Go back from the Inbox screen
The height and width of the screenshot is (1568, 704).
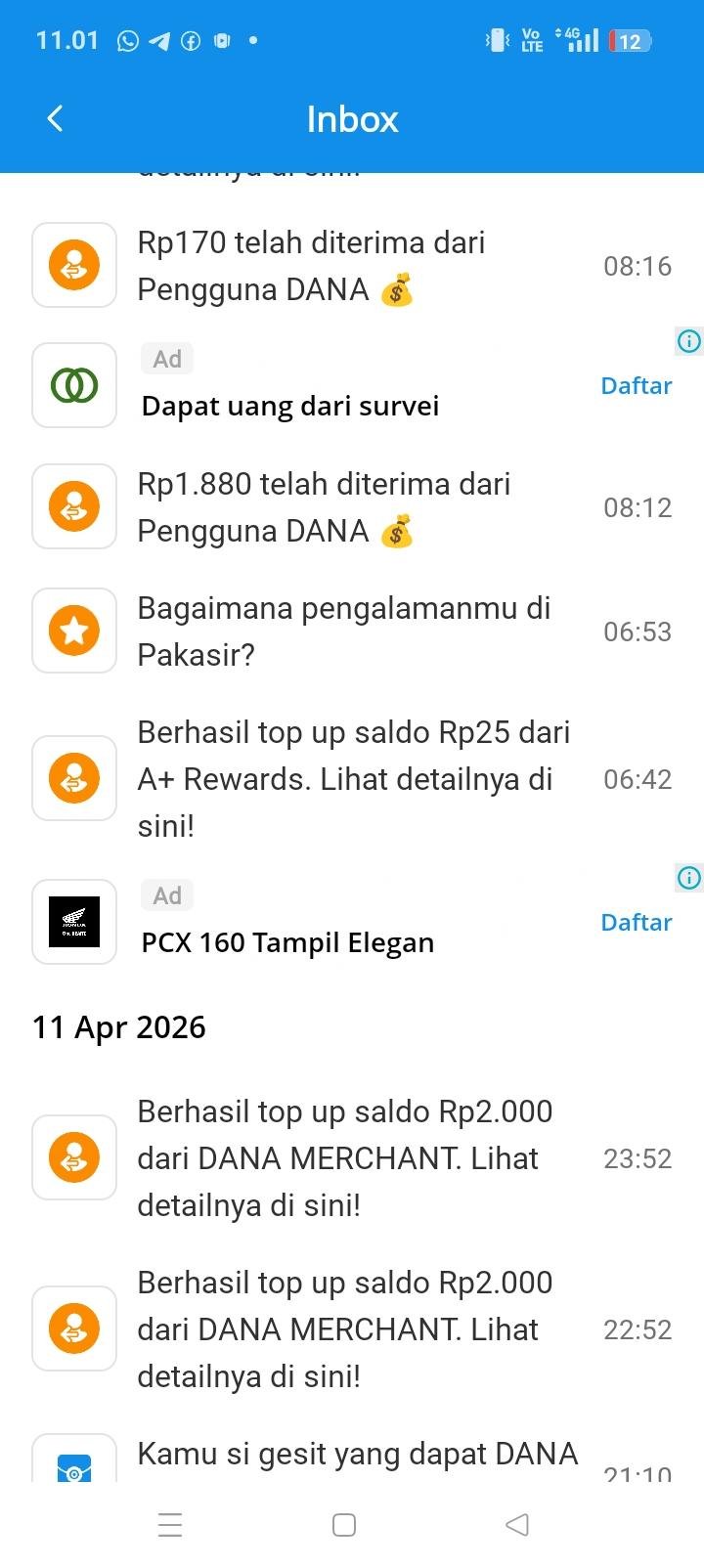56,119
